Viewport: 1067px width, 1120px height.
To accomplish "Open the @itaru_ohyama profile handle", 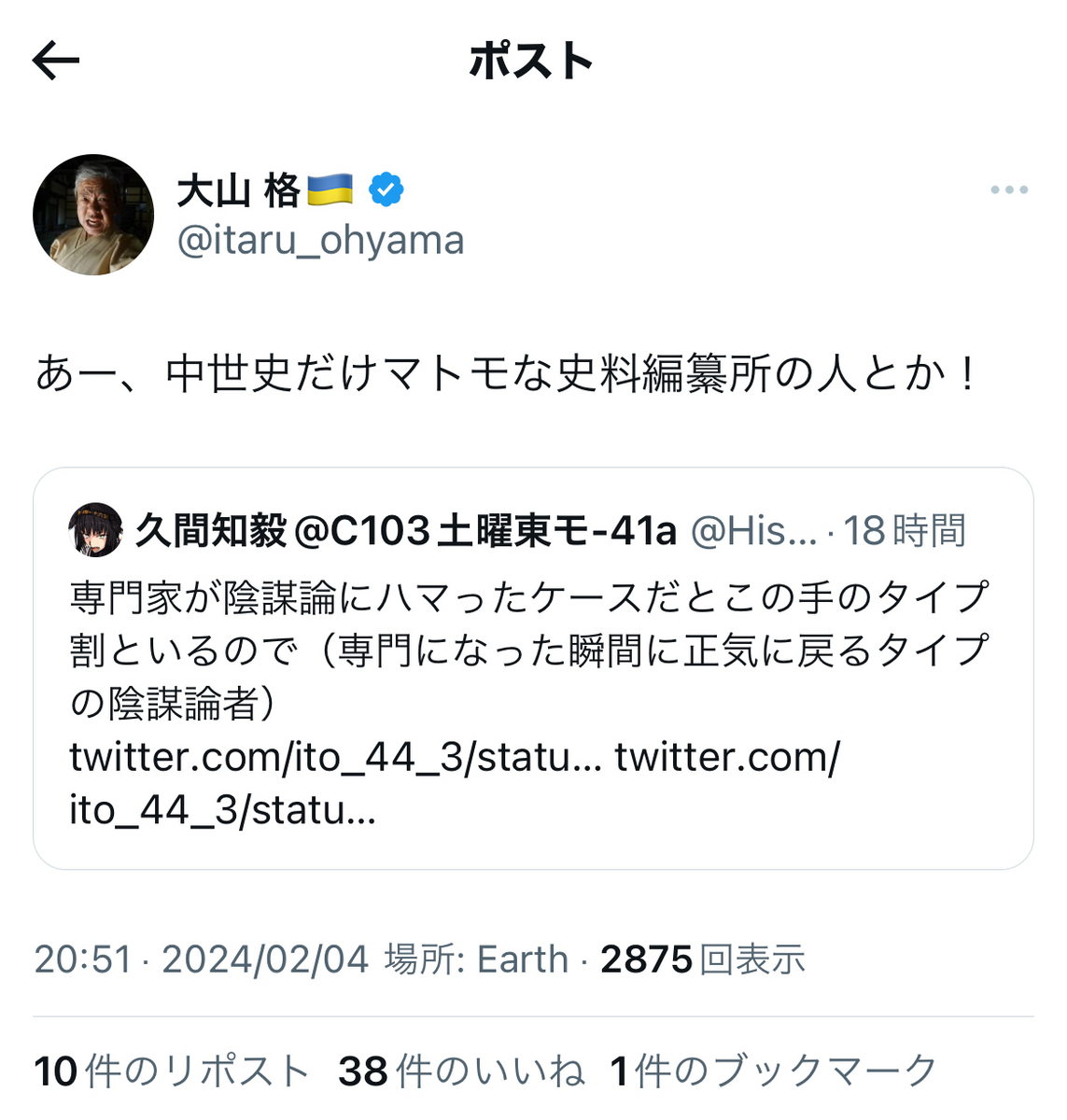I will (320, 241).
